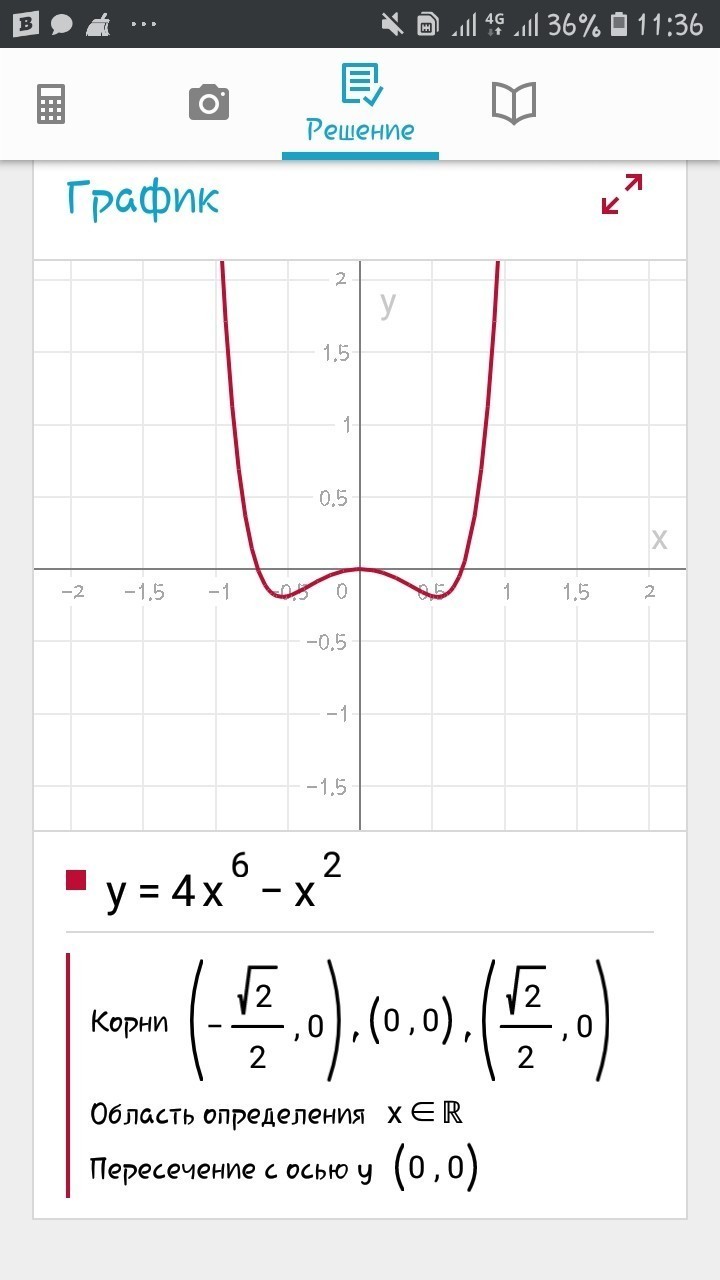Open the camera tab
The width and height of the screenshot is (720, 1280).
pos(209,103)
